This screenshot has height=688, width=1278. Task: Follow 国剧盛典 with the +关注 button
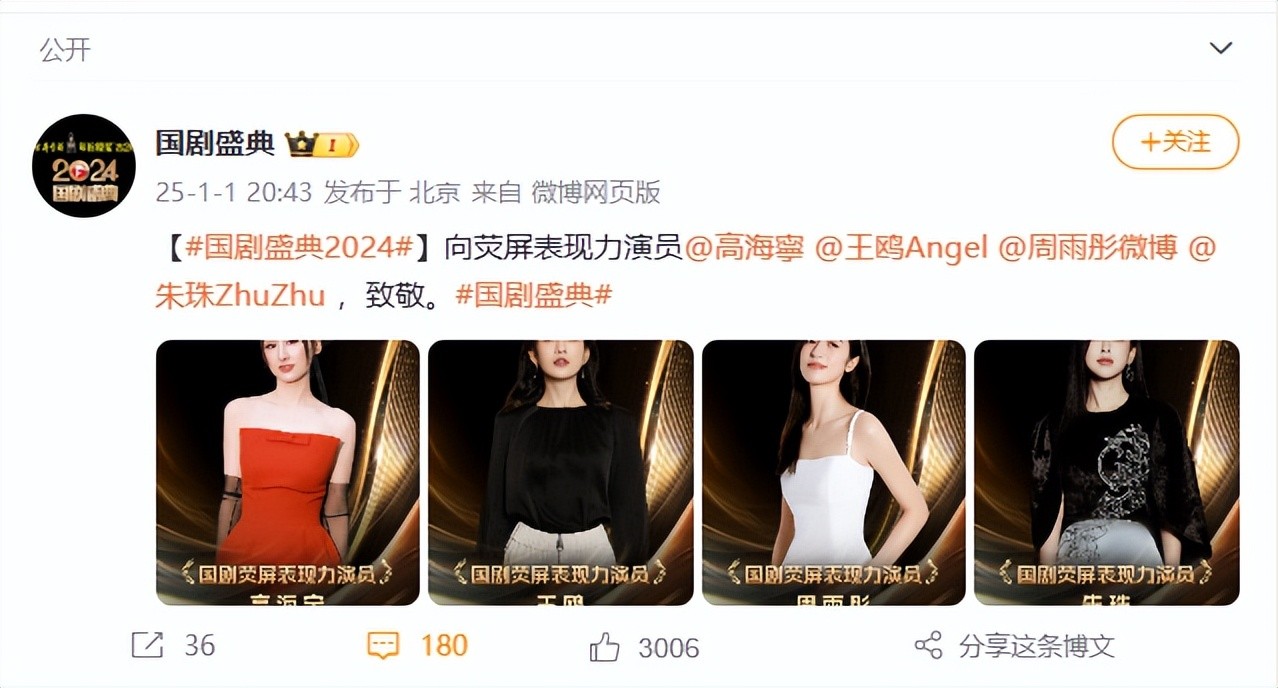pos(1175,142)
